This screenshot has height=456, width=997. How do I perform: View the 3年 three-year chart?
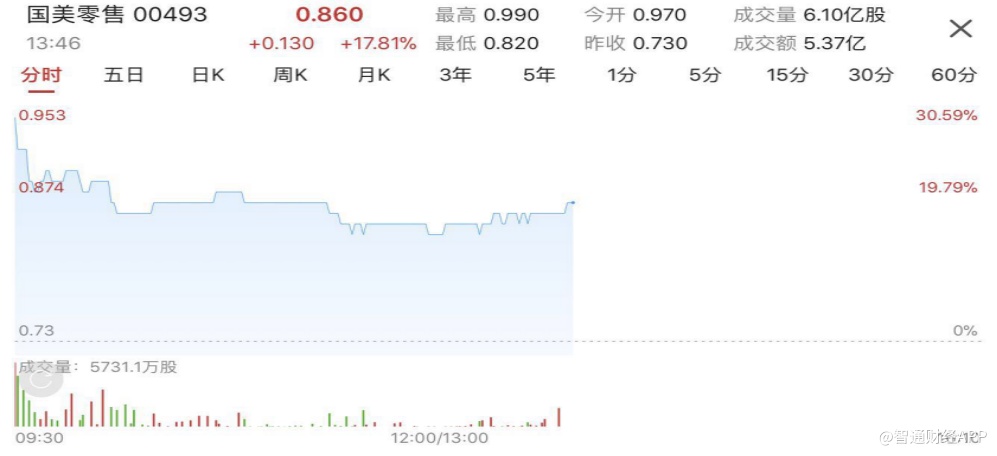pos(455,75)
